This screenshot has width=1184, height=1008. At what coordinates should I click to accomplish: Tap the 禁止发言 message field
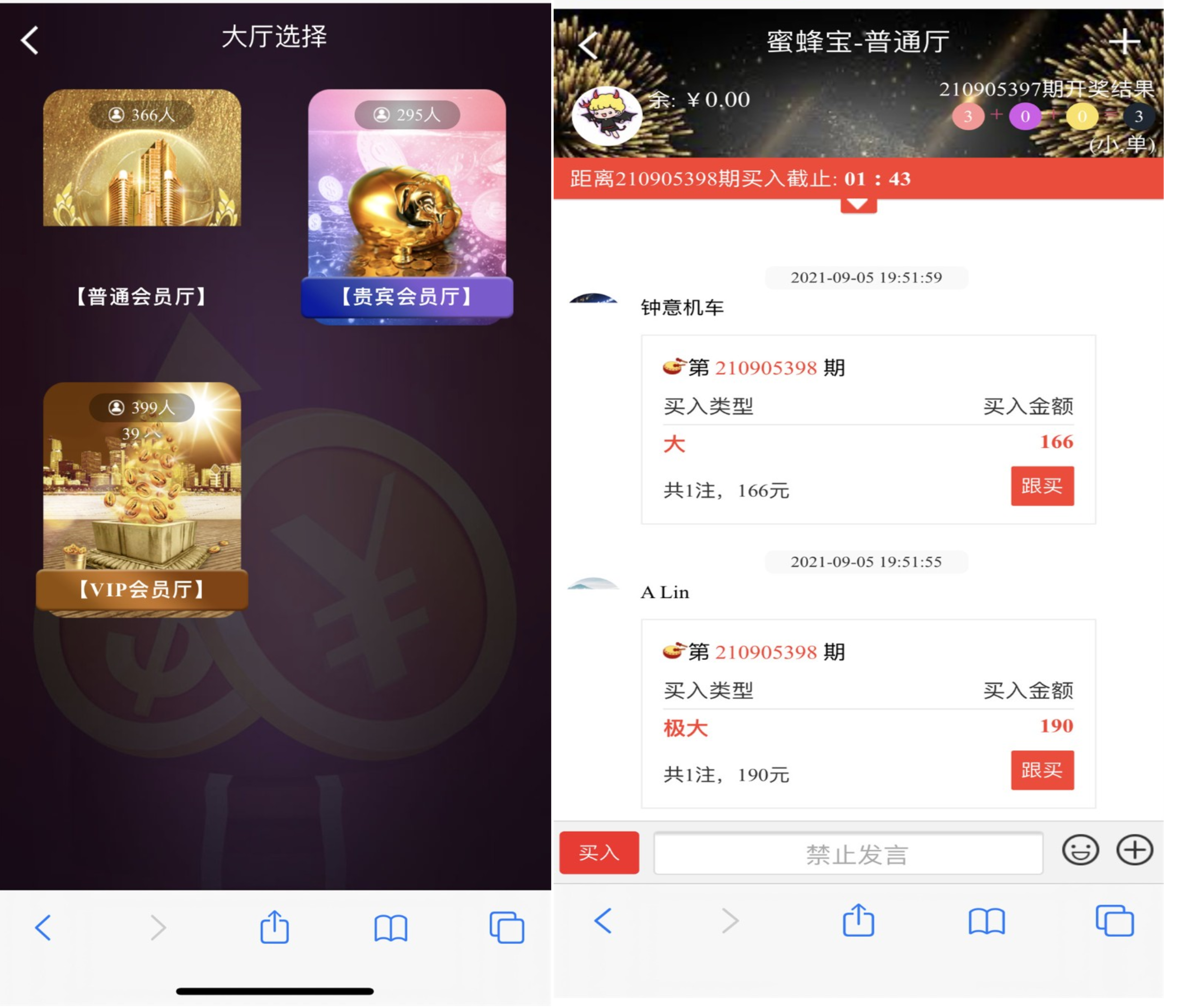[x=848, y=854]
